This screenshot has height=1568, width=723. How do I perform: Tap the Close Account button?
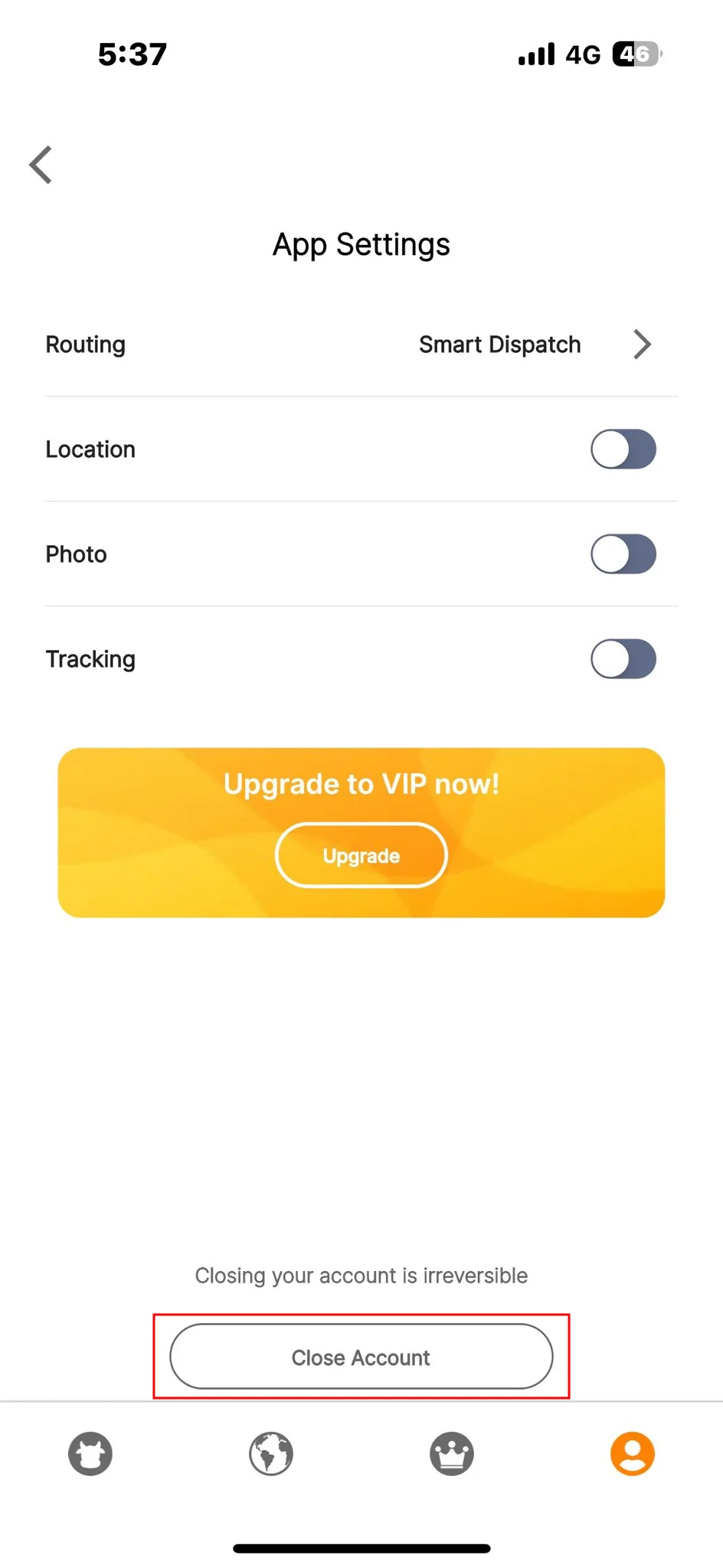(361, 1357)
